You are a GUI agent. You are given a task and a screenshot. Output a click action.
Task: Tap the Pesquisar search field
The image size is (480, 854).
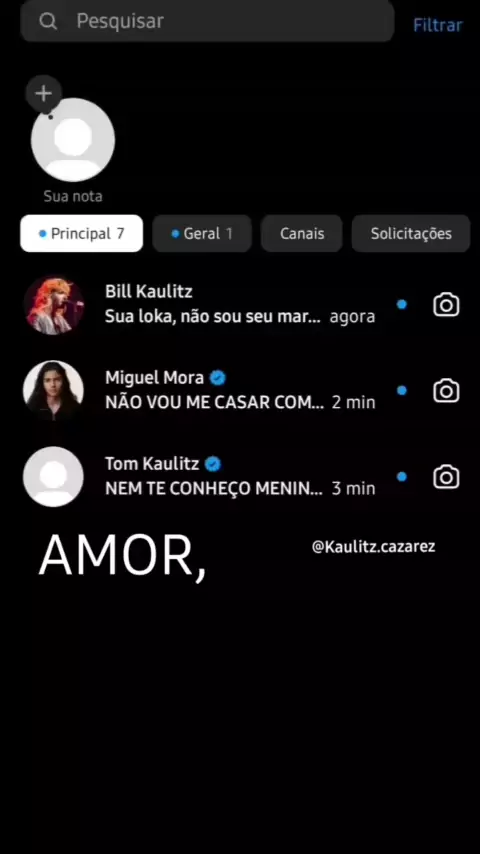207,21
